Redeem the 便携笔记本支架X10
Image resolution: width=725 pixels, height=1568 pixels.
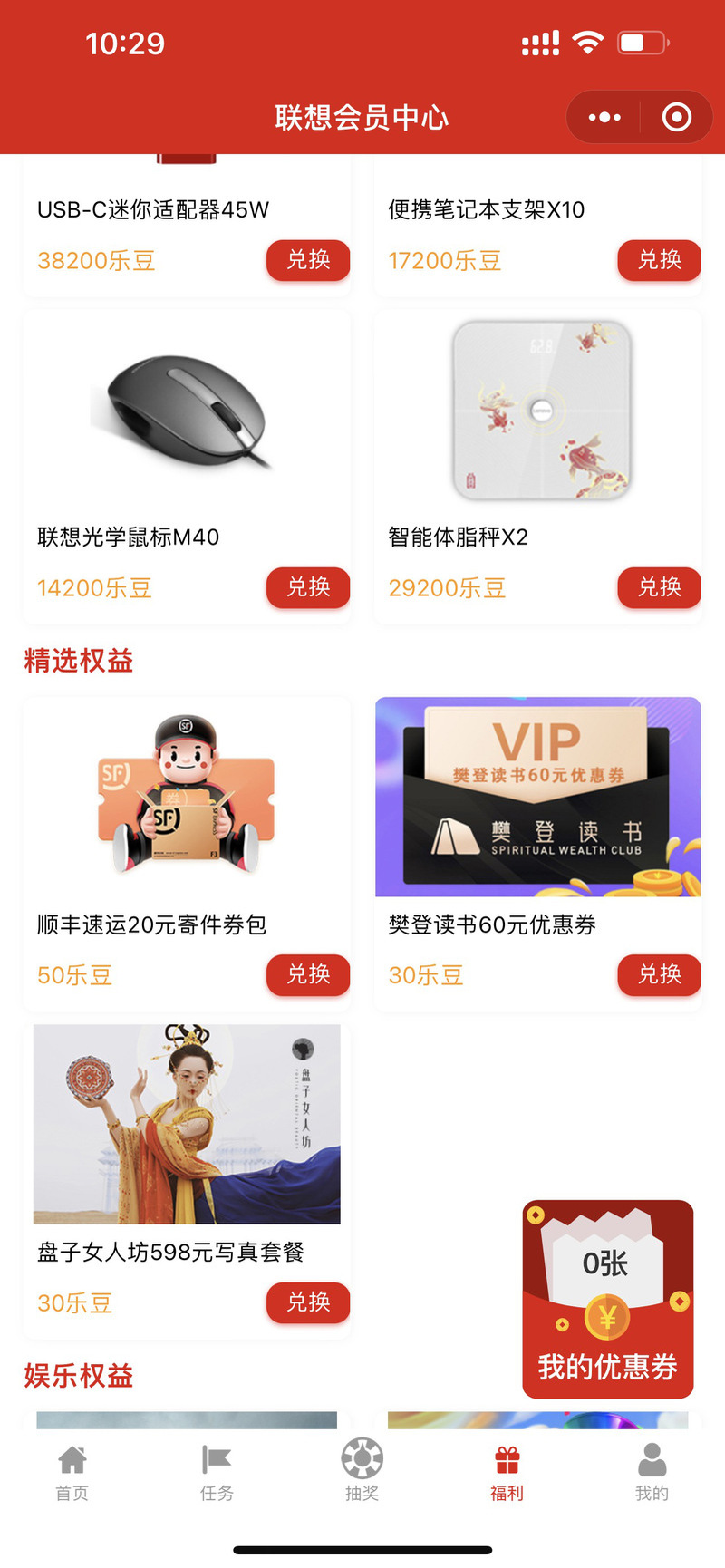[x=659, y=260]
